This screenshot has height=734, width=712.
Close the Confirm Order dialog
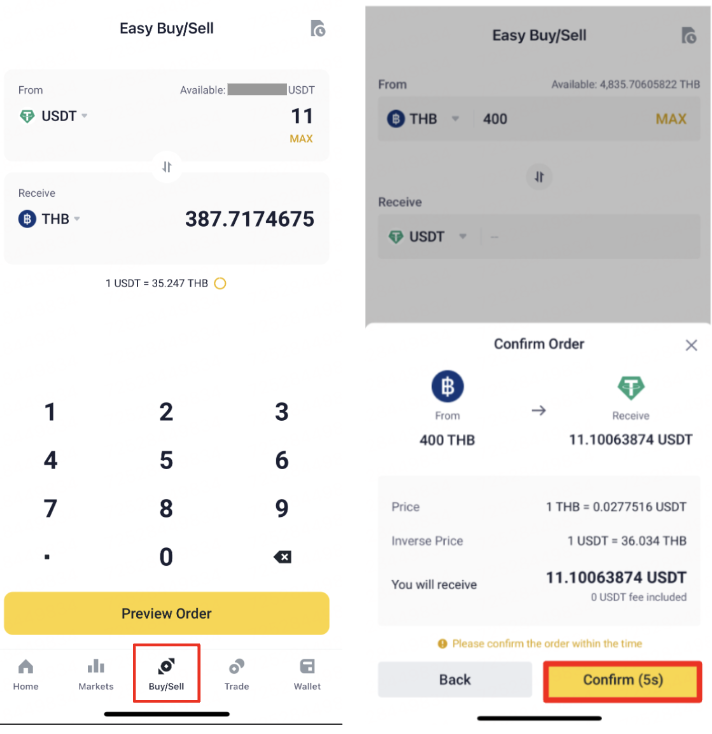coord(690,345)
